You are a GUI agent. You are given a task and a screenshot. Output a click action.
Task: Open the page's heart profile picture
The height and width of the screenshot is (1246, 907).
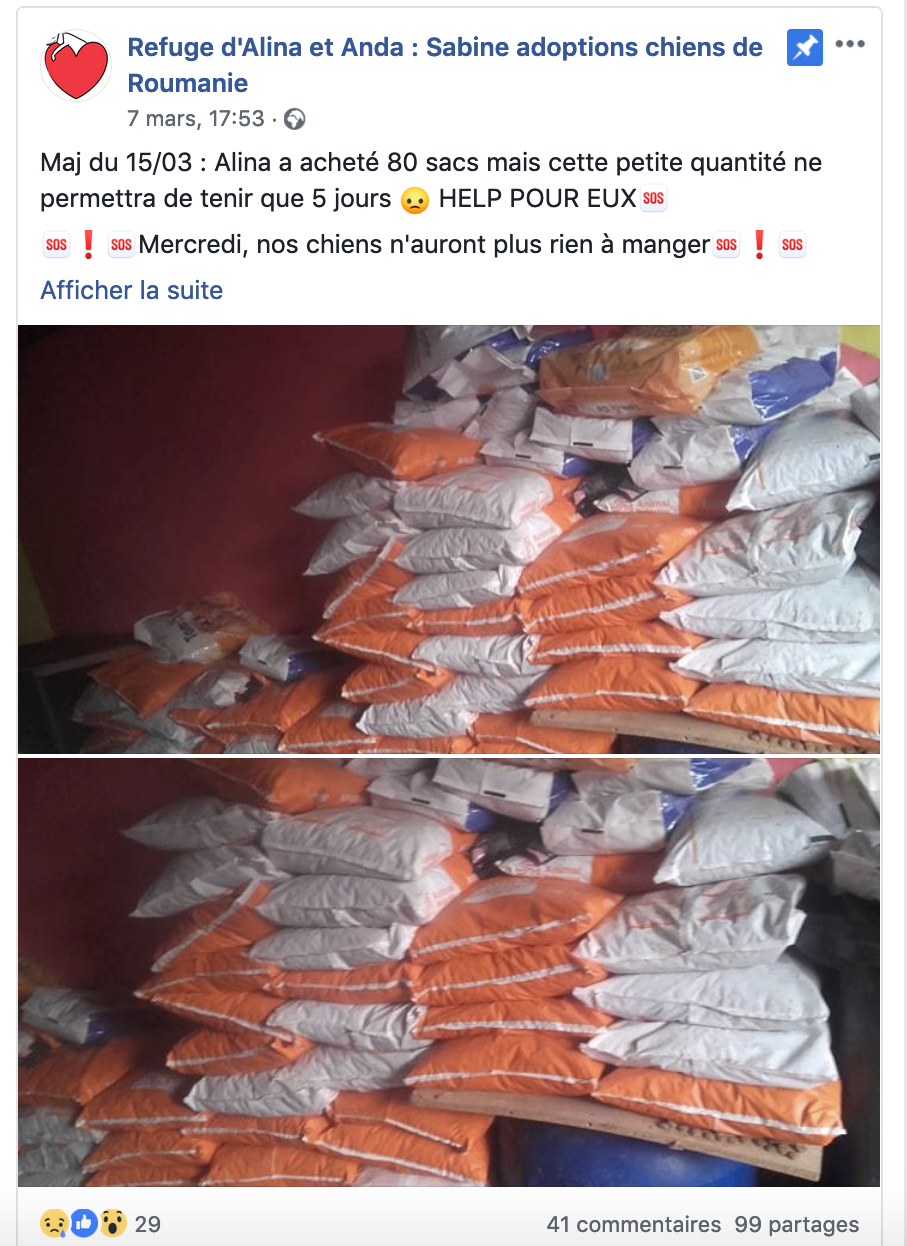pos(76,66)
